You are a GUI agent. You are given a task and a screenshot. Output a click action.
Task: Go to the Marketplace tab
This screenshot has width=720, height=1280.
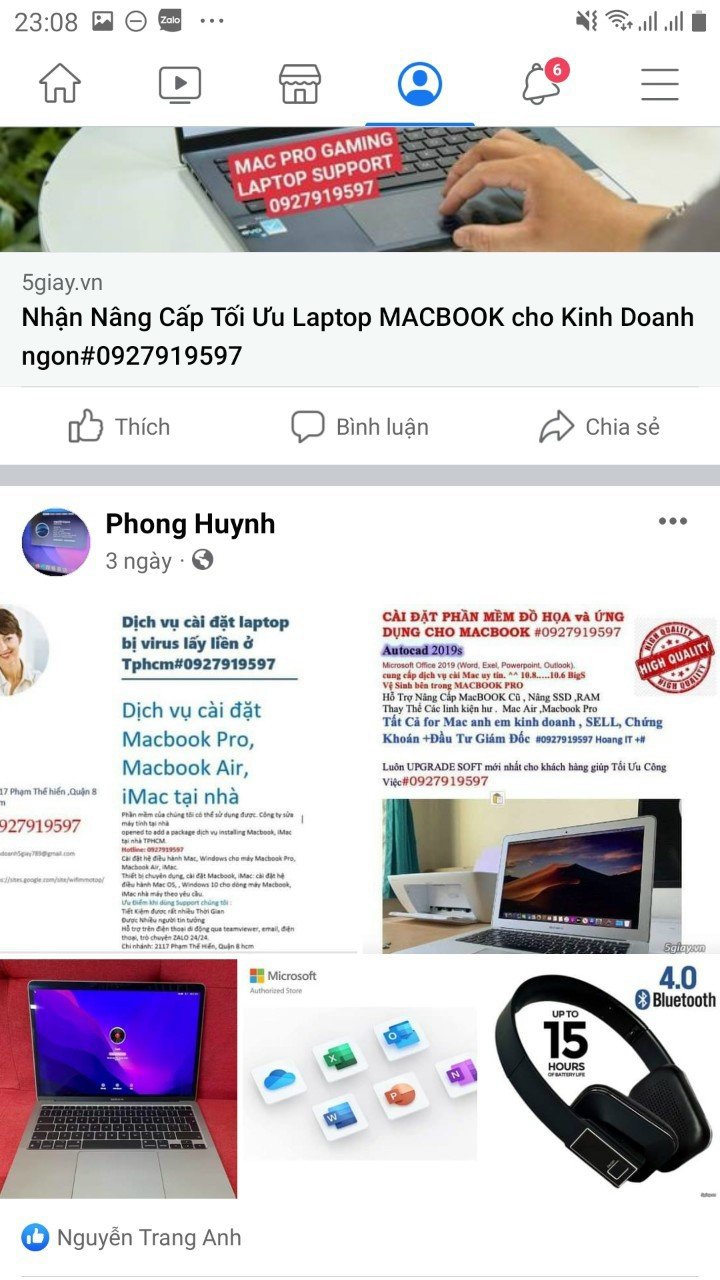coord(300,84)
